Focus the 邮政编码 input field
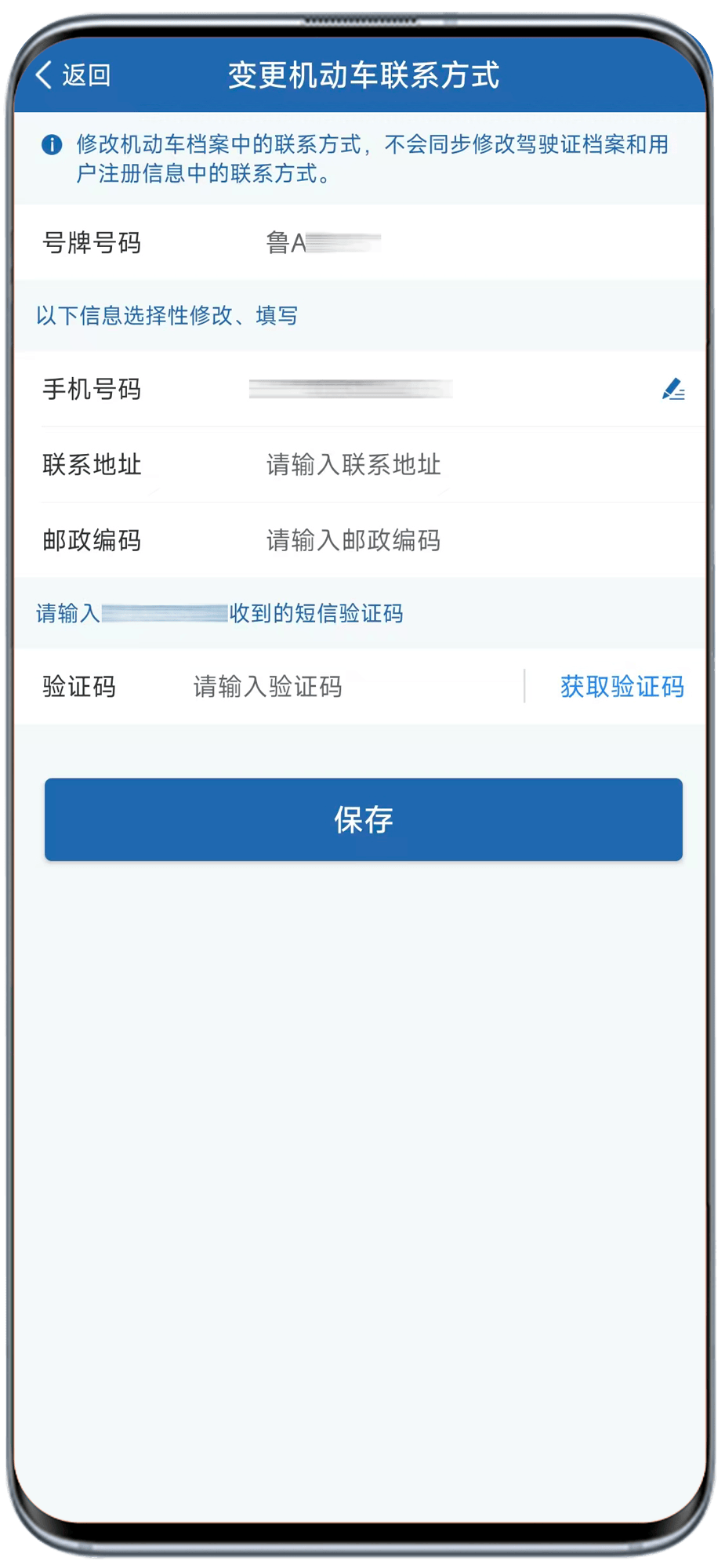725x1568 pixels. click(x=470, y=540)
